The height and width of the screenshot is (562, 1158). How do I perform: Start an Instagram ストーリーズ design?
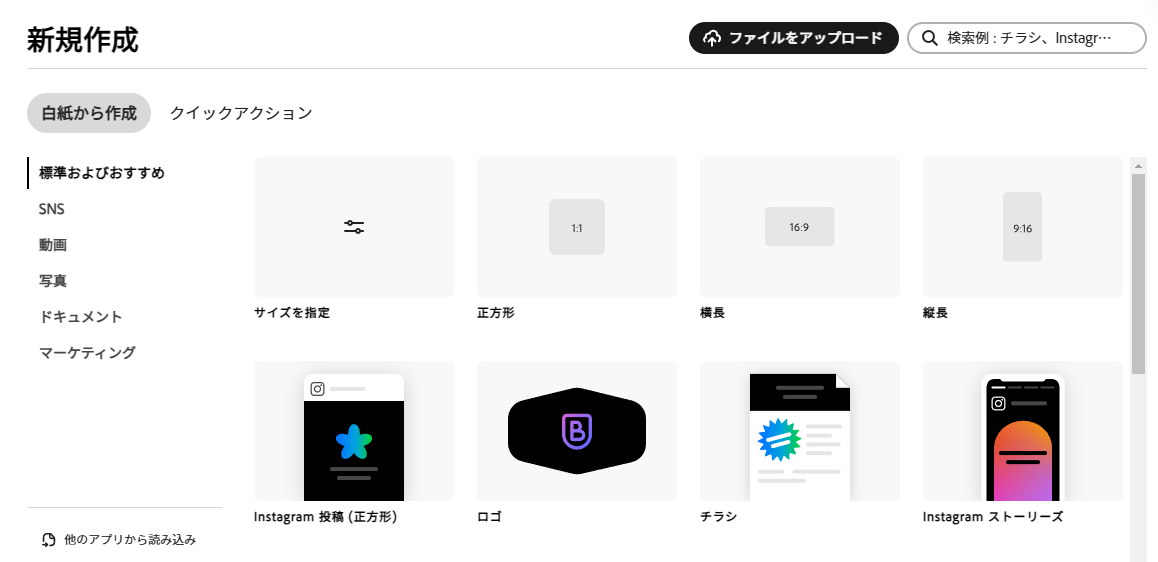1022,431
